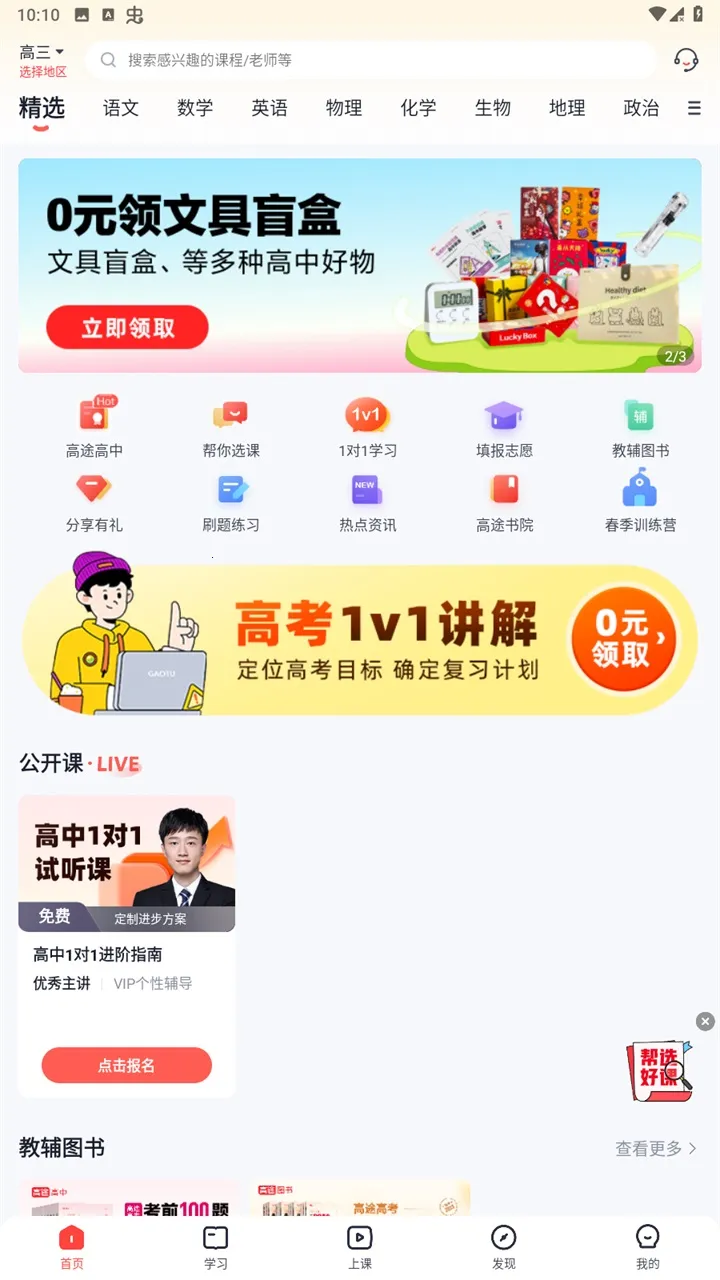
Task: Switch to the 学习 bottom tab
Action: click(x=216, y=1247)
